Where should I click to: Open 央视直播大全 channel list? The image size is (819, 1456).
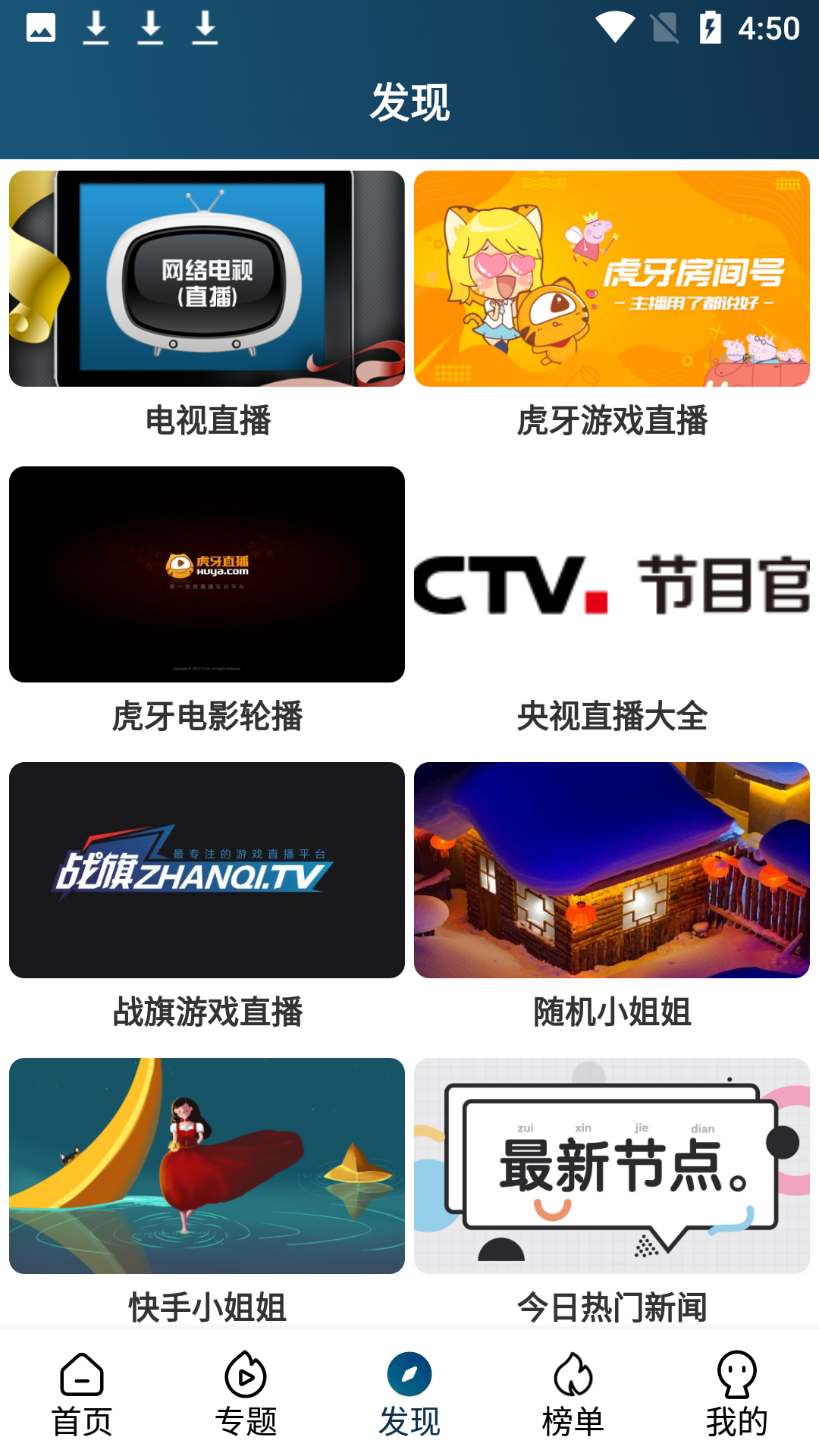point(612,575)
